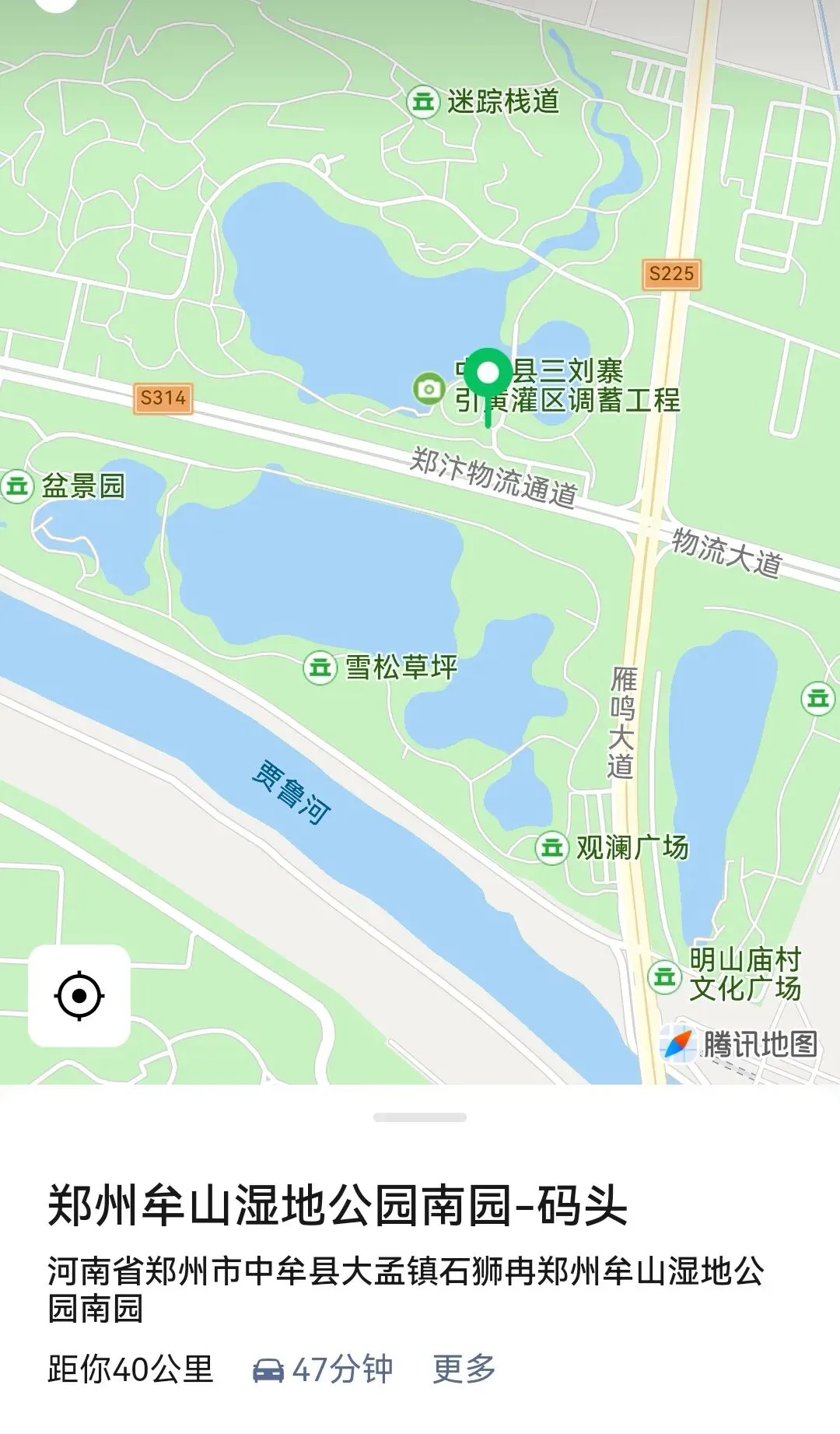Select 明山庙村文化广场 on the map
This screenshot has height=1434, width=840.
[x=725, y=974]
